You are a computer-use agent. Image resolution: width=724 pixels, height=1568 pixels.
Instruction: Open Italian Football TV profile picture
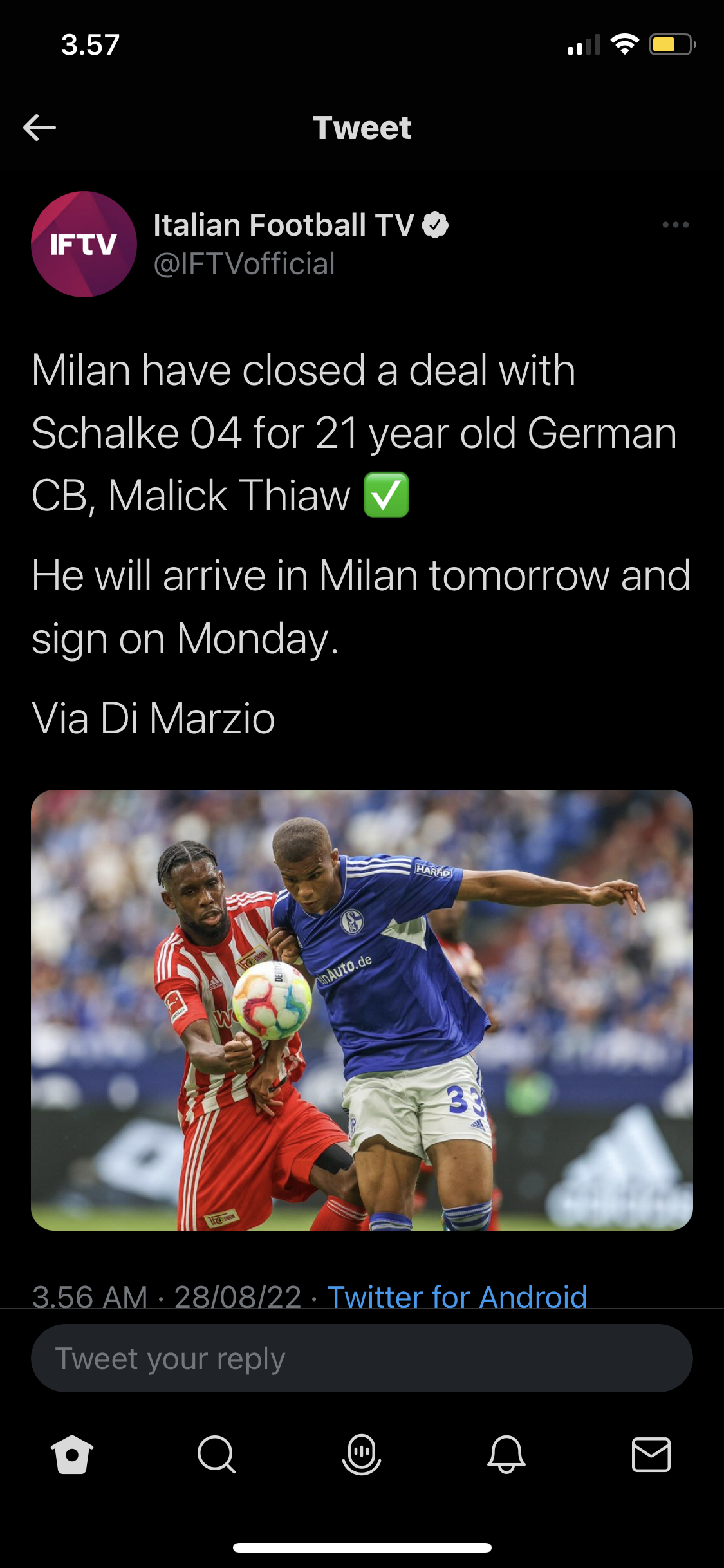(84, 244)
